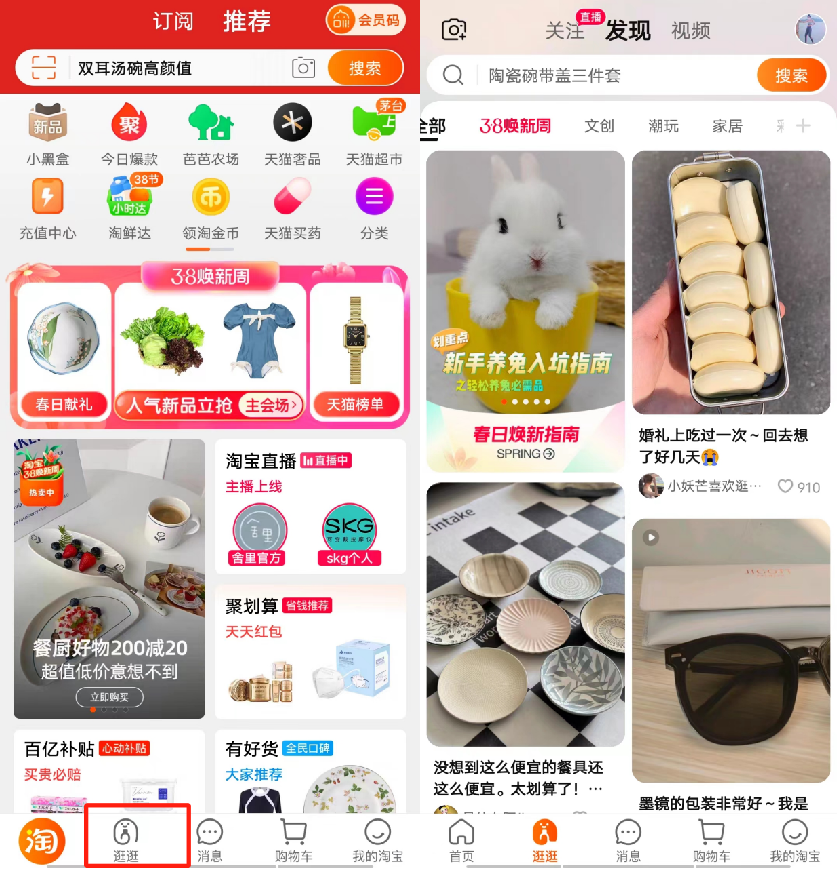Switch to the 订阅 tab
The image size is (837, 869).
coord(172,21)
